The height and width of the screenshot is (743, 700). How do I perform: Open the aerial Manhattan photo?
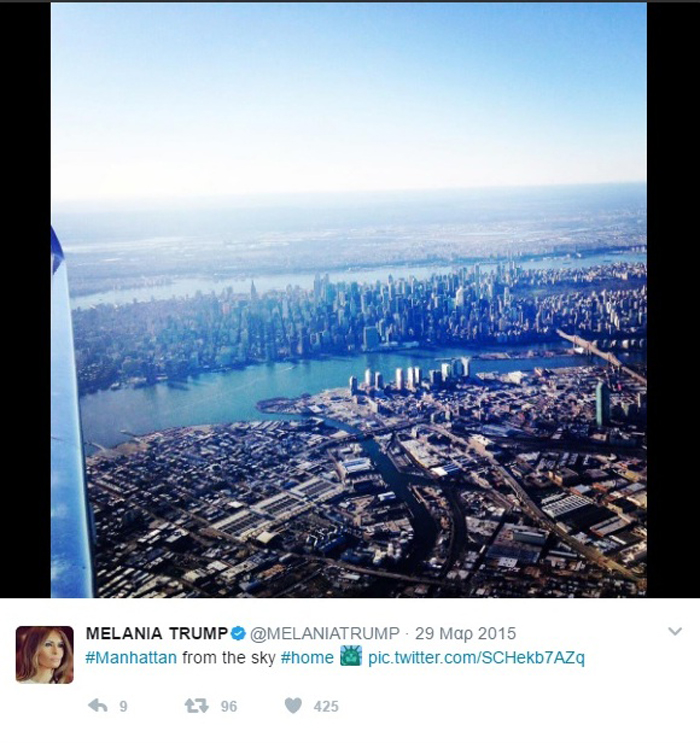(x=348, y=300)
